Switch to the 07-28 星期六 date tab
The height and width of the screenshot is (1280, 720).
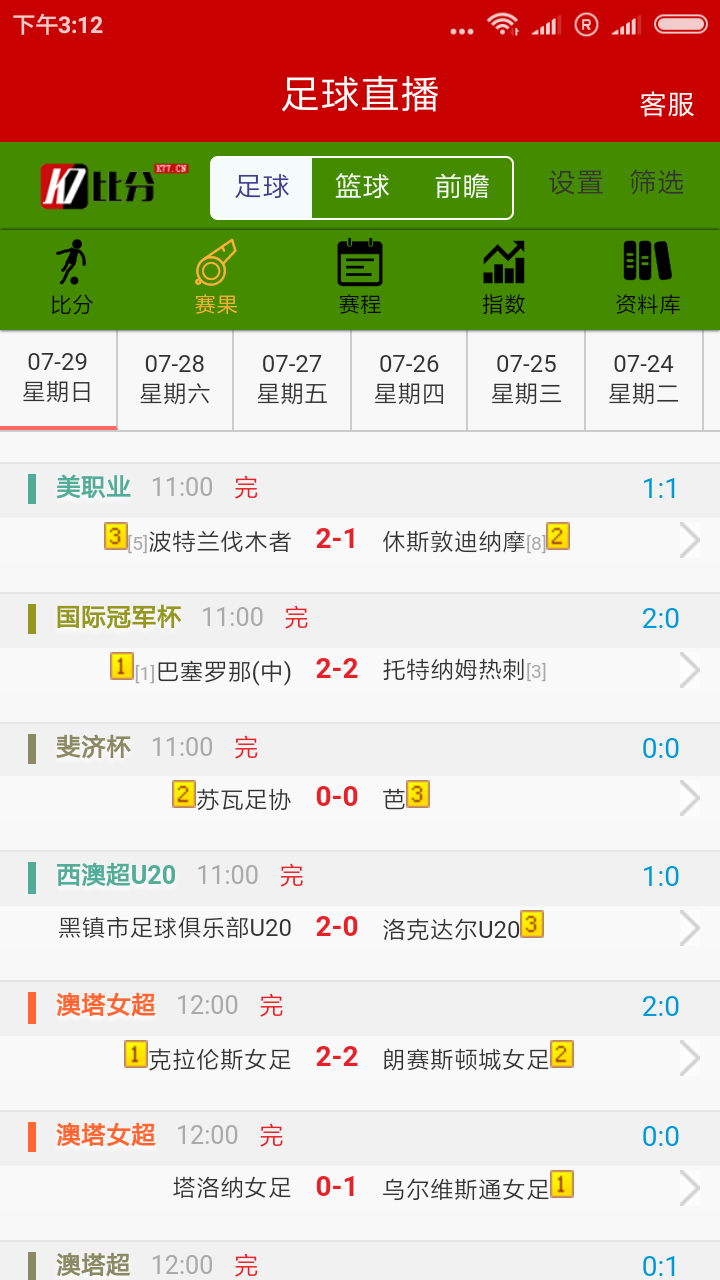[174, 380]
